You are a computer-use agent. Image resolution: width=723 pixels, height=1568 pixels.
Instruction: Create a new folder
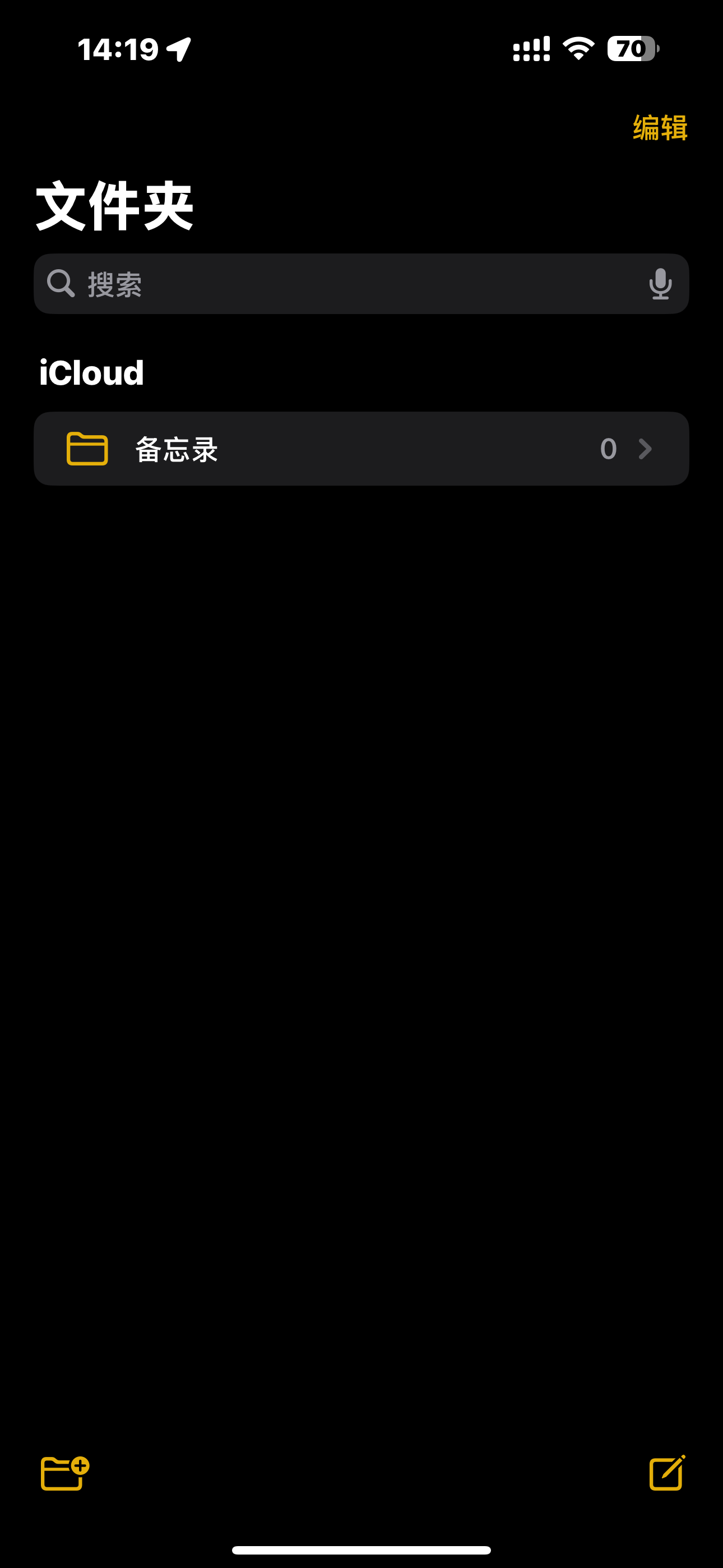(64, 1473)
